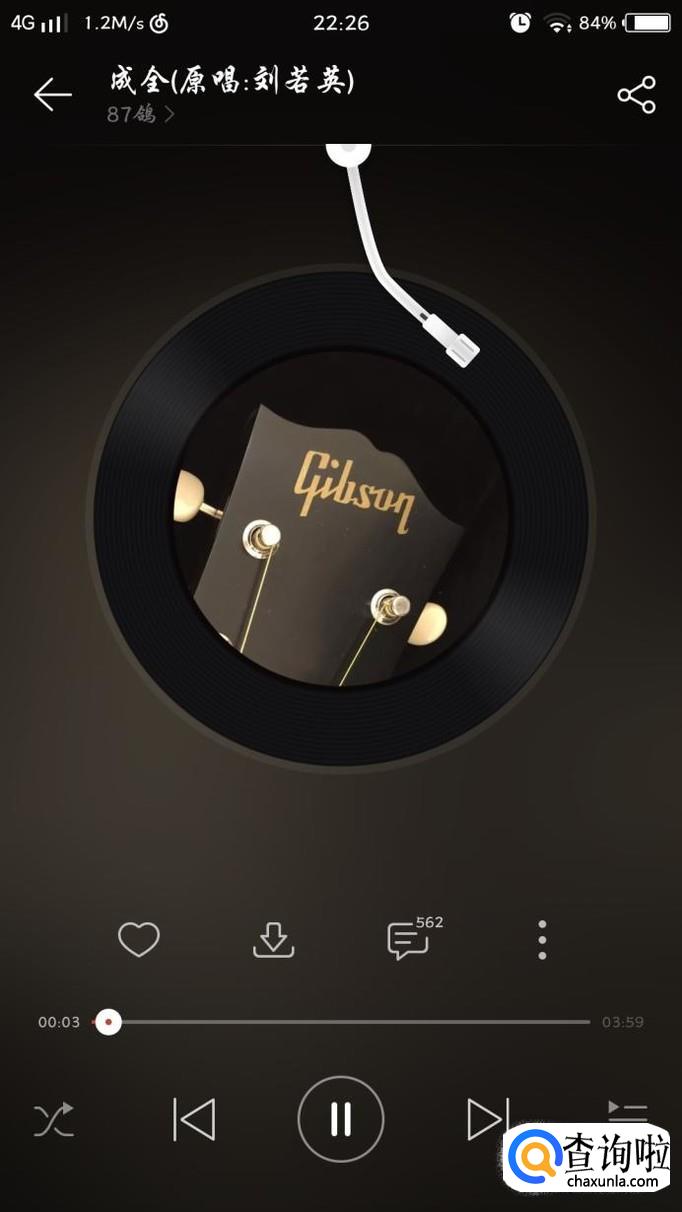Open the artist page for 87鸽

140,114
